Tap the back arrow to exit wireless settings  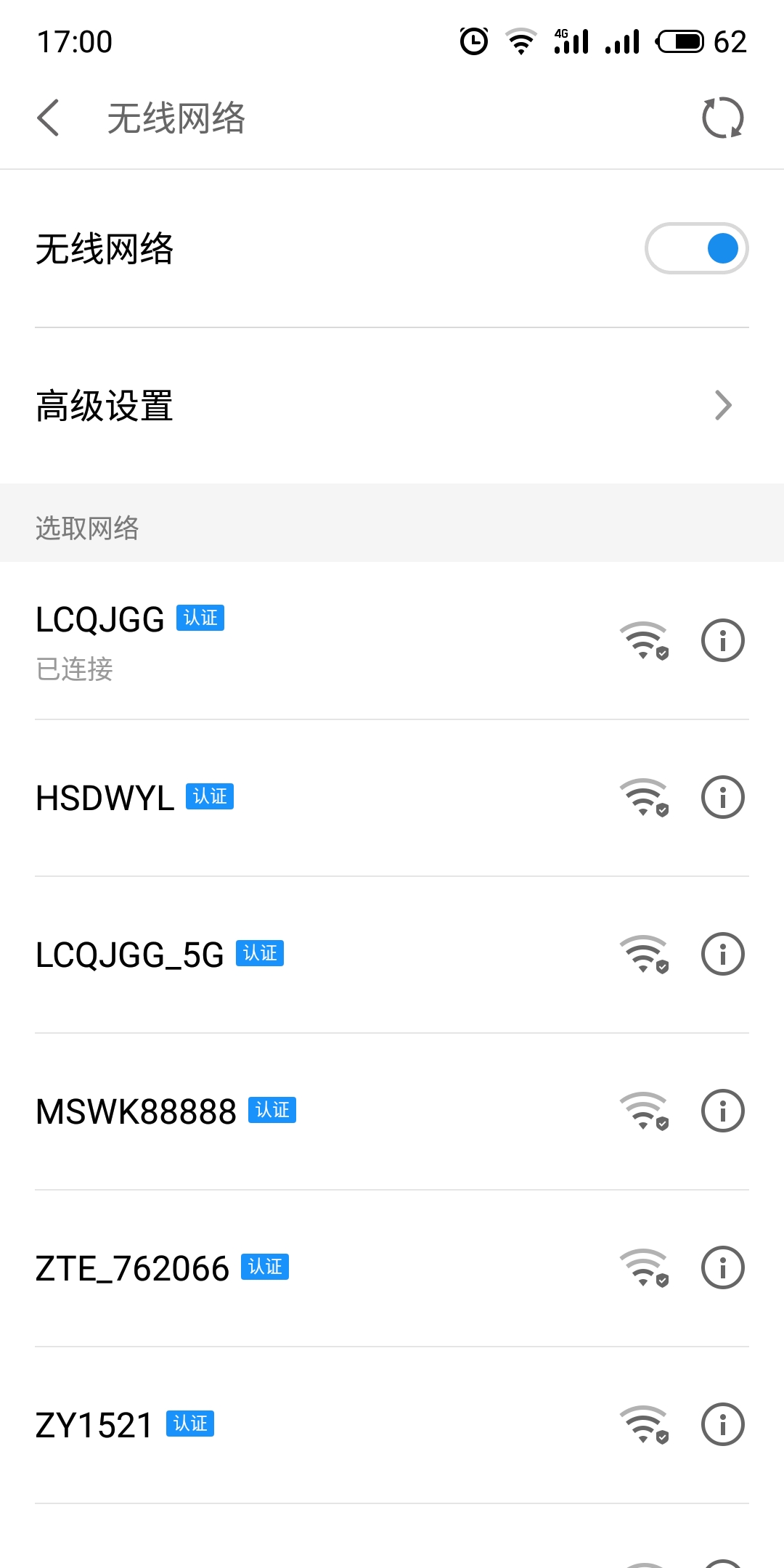tap(48, 118)
